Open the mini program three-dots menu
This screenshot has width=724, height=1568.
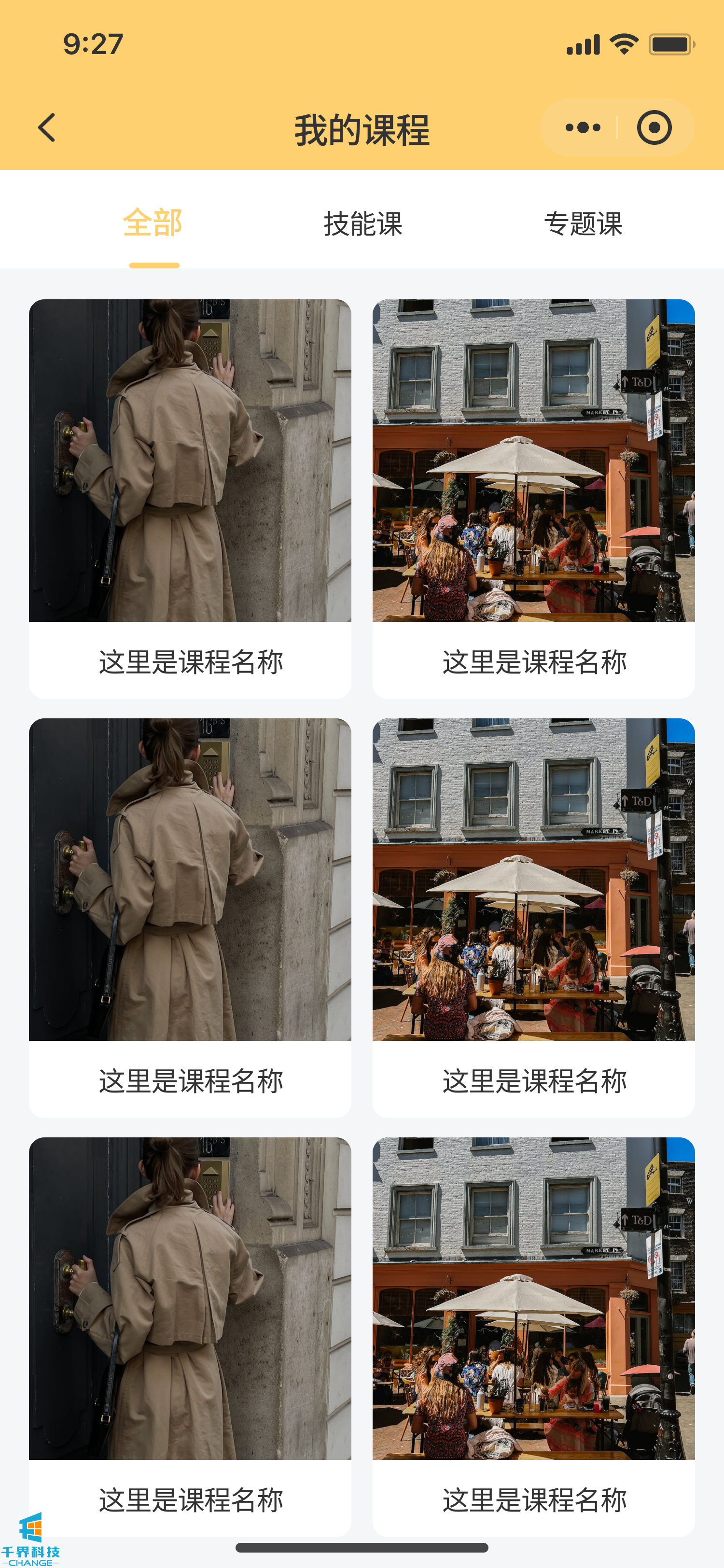click(x=582, y=127)
